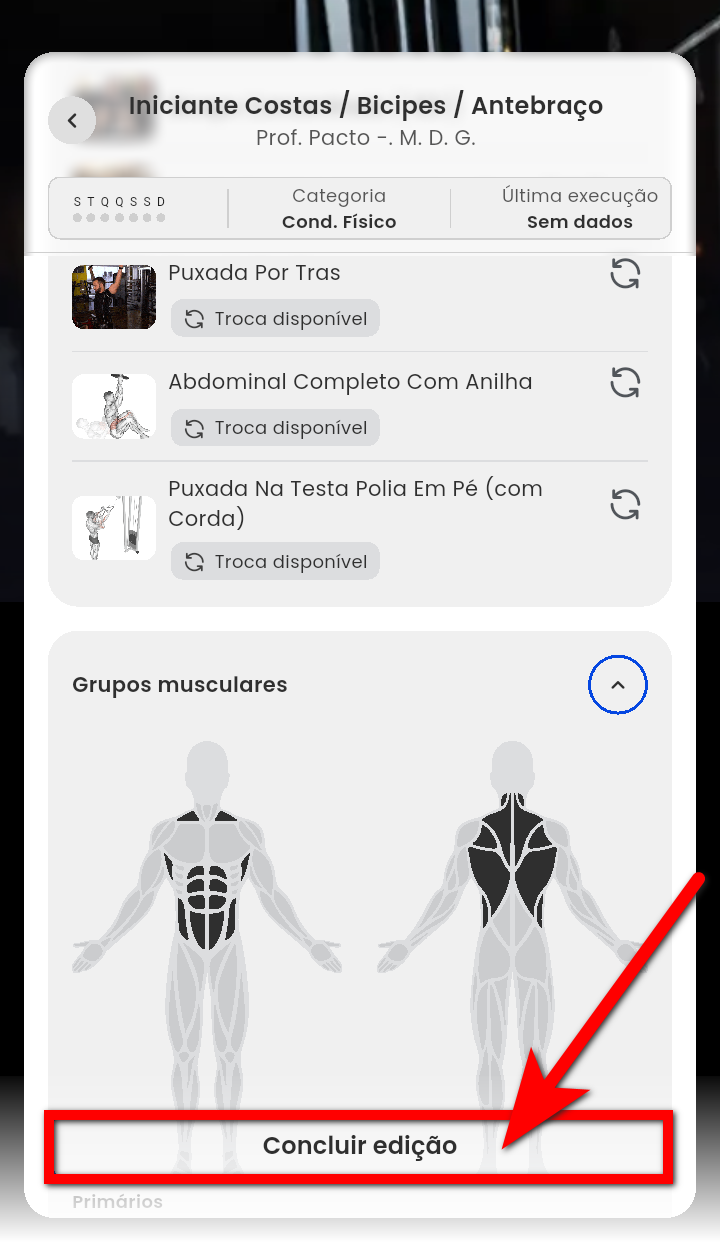Swap the Puxada Por Tras exercise
720x1242 pixels.
tap(625, 273)
